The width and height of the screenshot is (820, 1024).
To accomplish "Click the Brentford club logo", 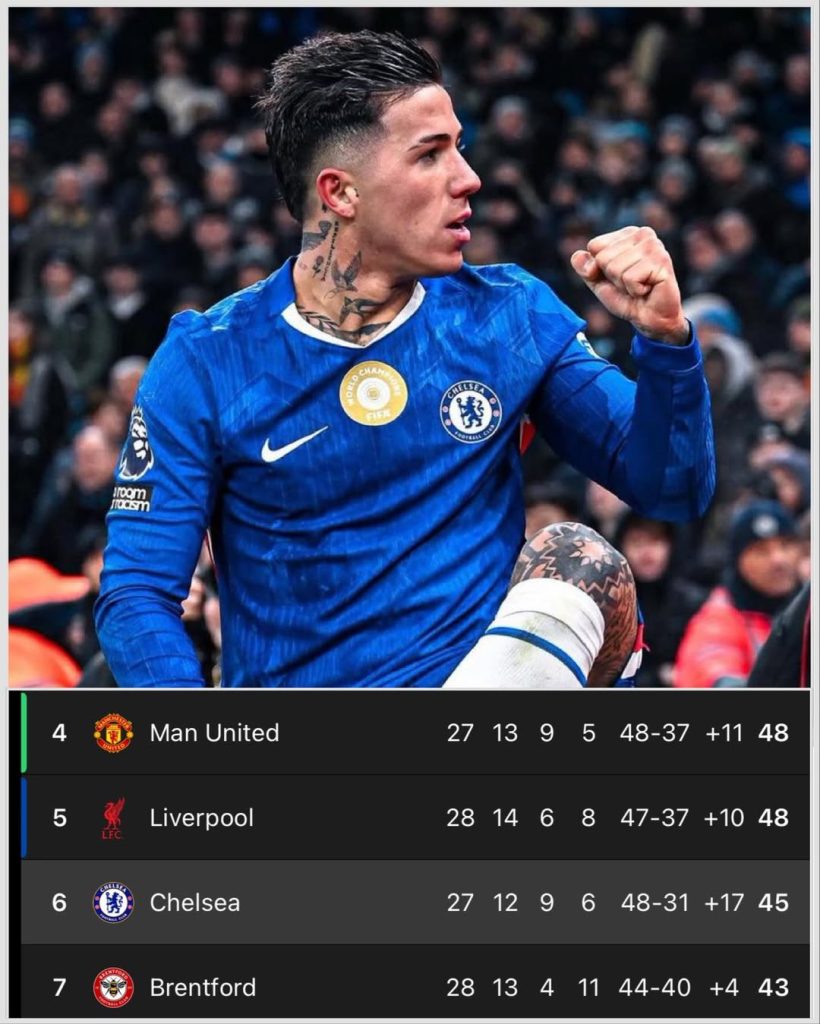I will tap(114, 987).
